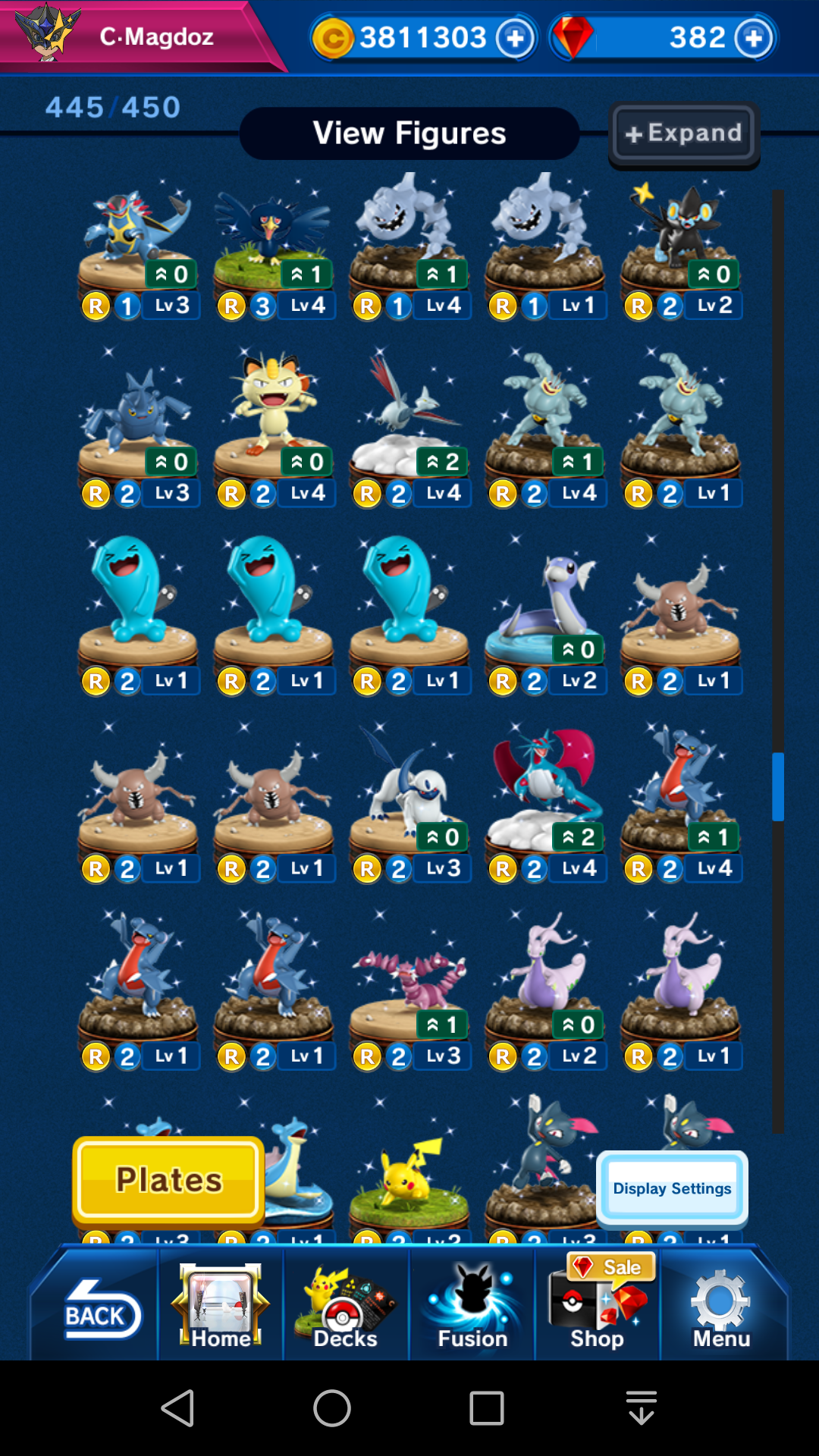This screenshot has height=1456, width=819.
Task: Switch to the Home tab
Action: pyautogui.click(x=221, y=1307)
